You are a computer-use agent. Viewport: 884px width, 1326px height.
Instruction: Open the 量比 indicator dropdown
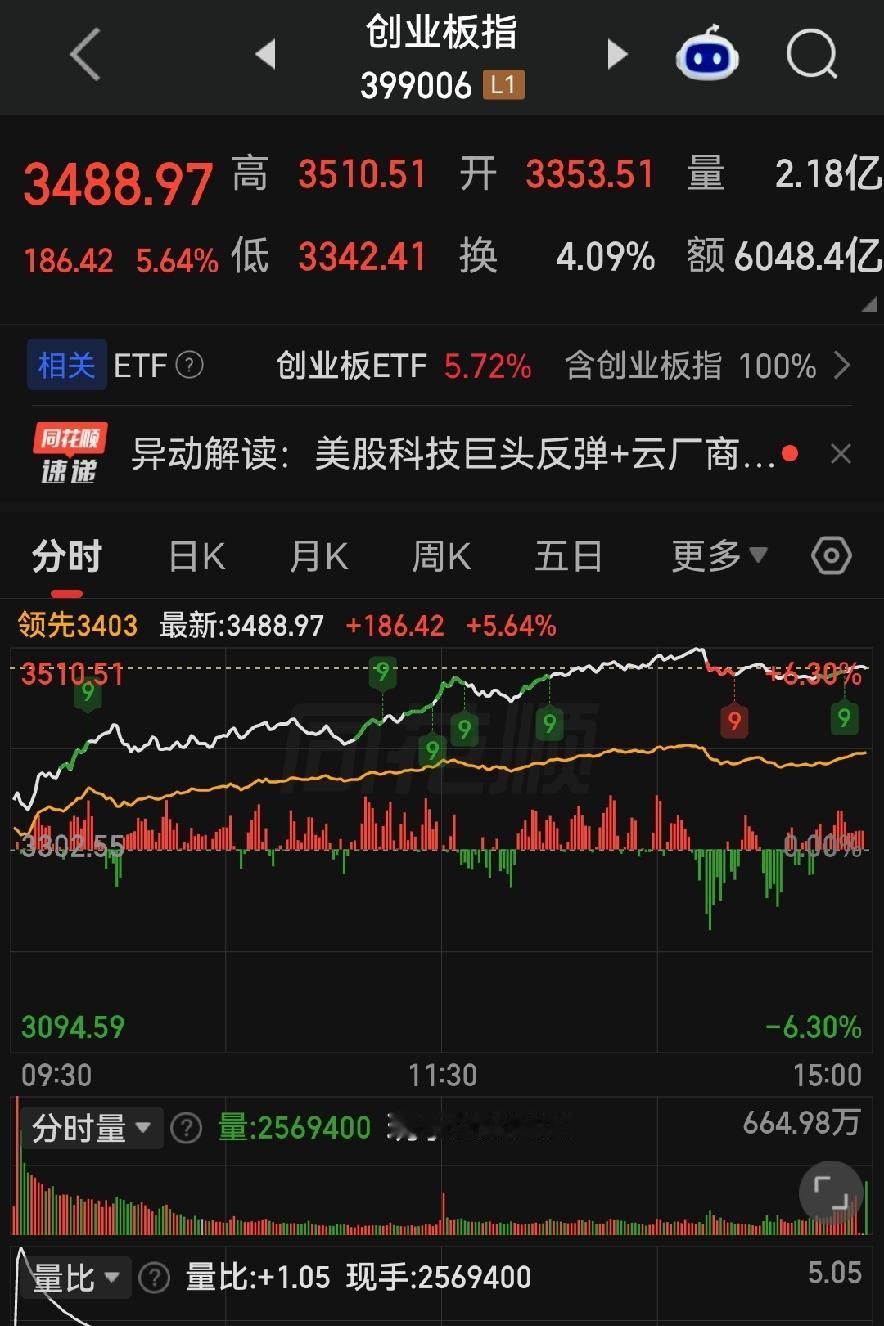(x=77, y=1277)
